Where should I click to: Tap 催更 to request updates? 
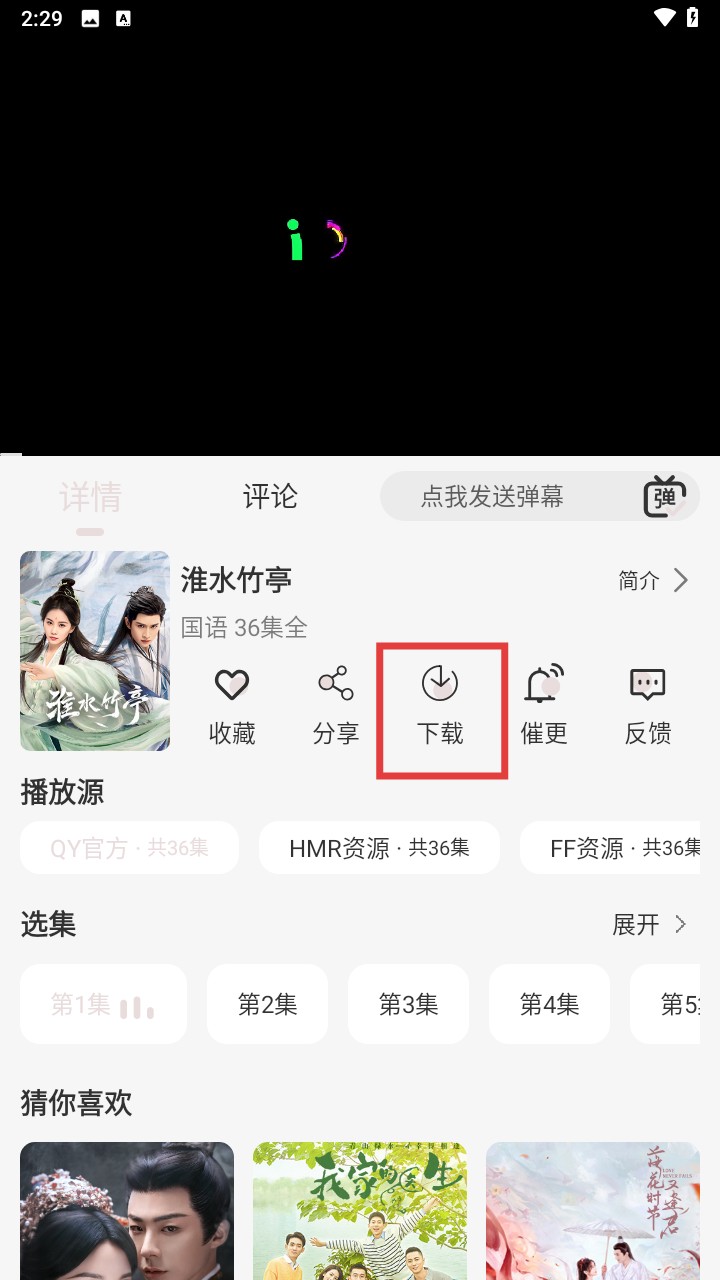(544, 707)
